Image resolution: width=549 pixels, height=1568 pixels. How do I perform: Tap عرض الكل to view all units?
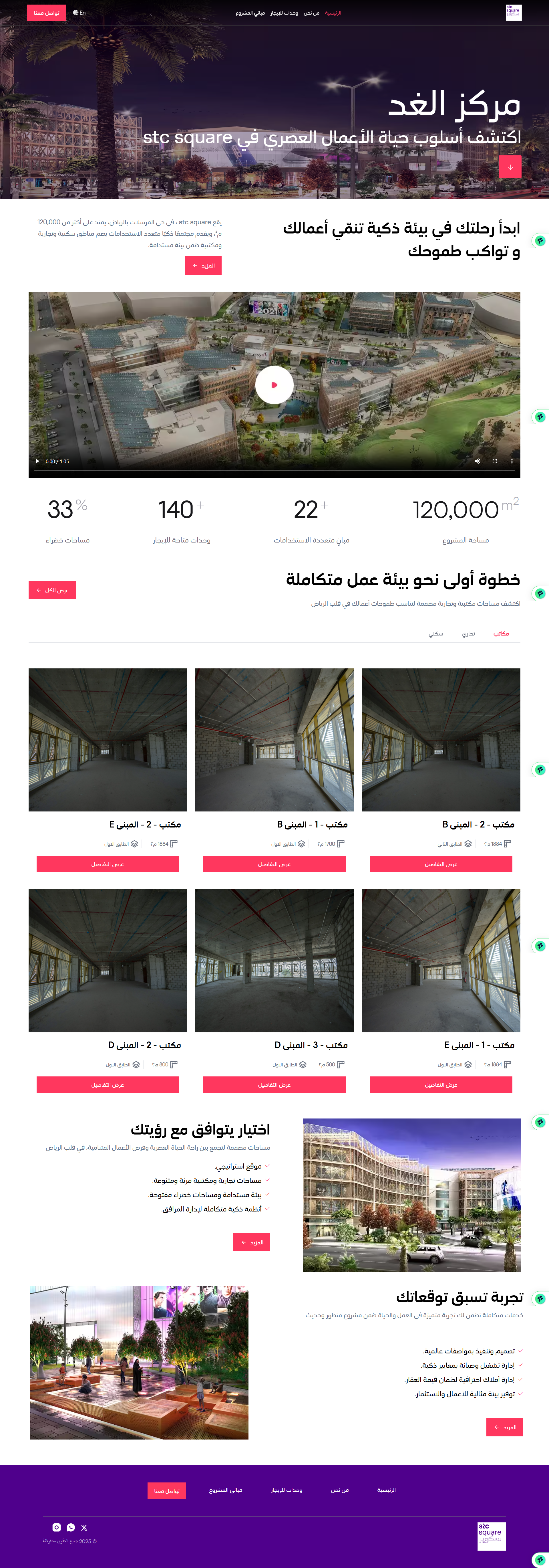tap(52, 590)
